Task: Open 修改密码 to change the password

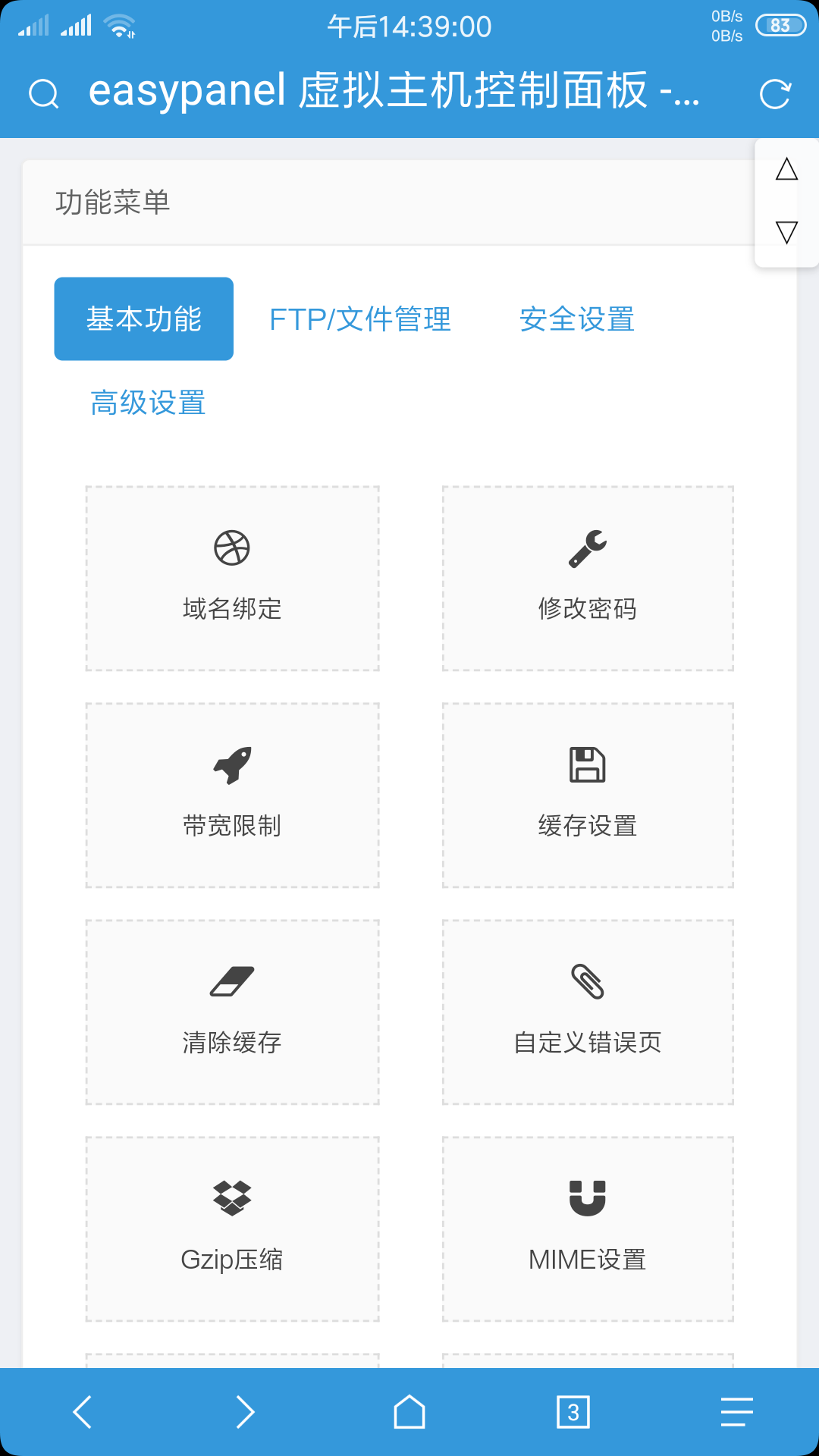Action: [x=588, y=579]
